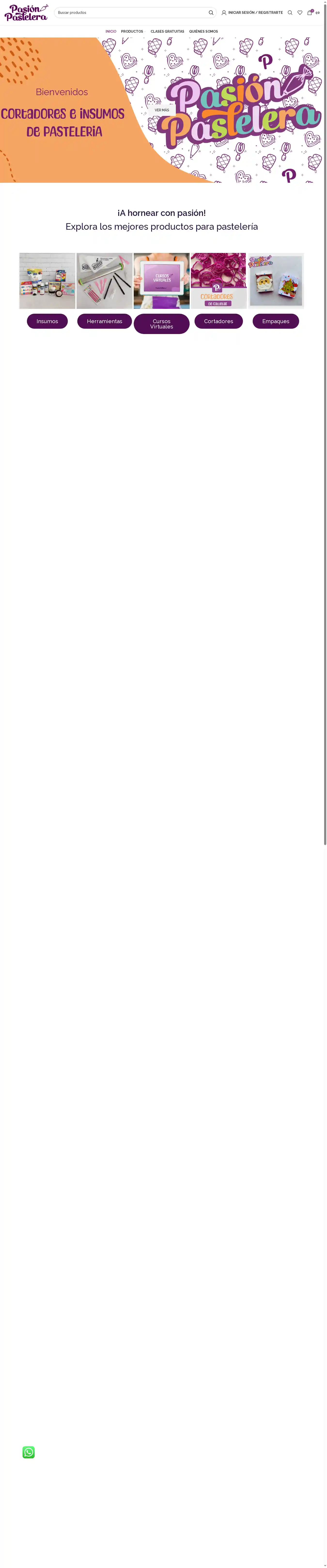This screenshot has height=1568, width=327.
Task: Open the Empaques category button
Action: click(276, 321)
